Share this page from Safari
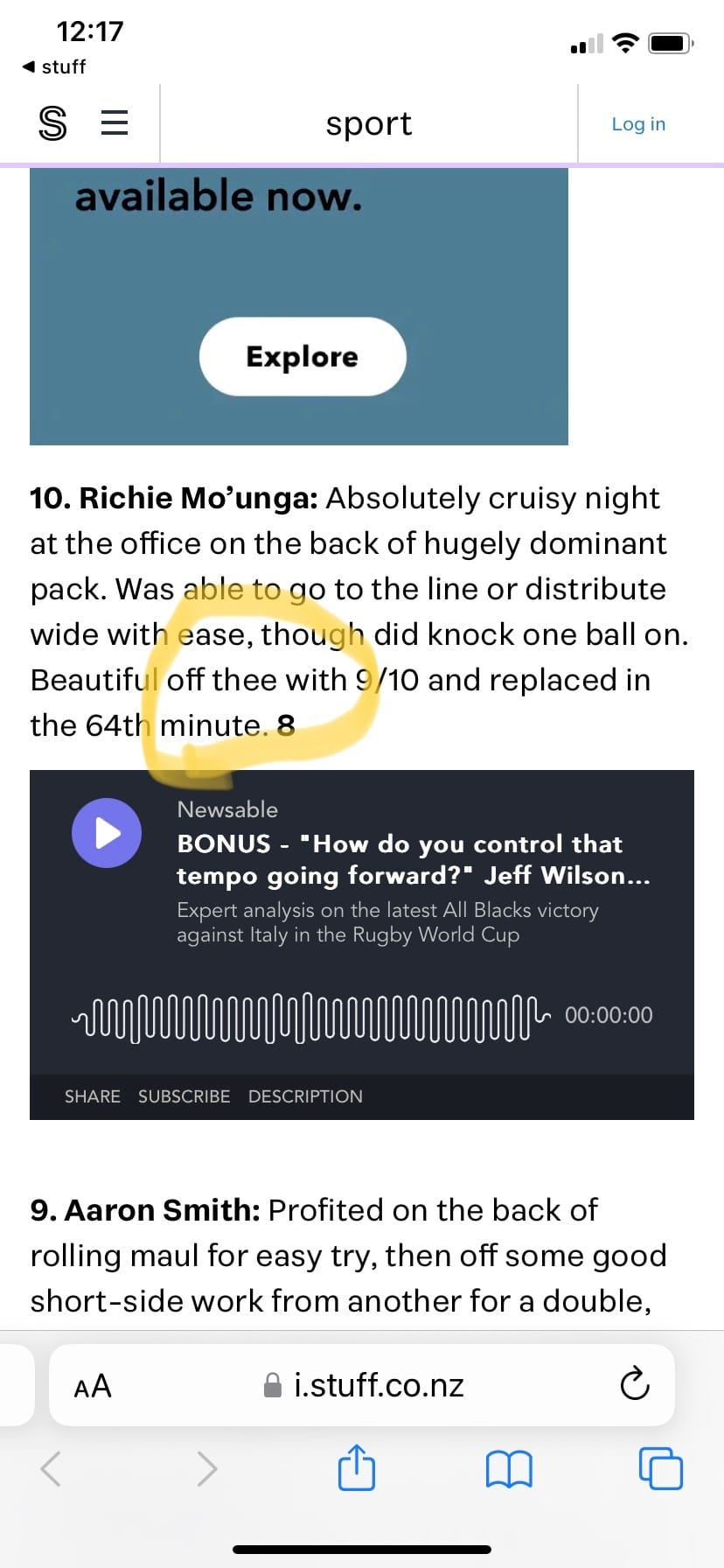724x1568 pixels. pyautogui.click(x=357, y=1467)
